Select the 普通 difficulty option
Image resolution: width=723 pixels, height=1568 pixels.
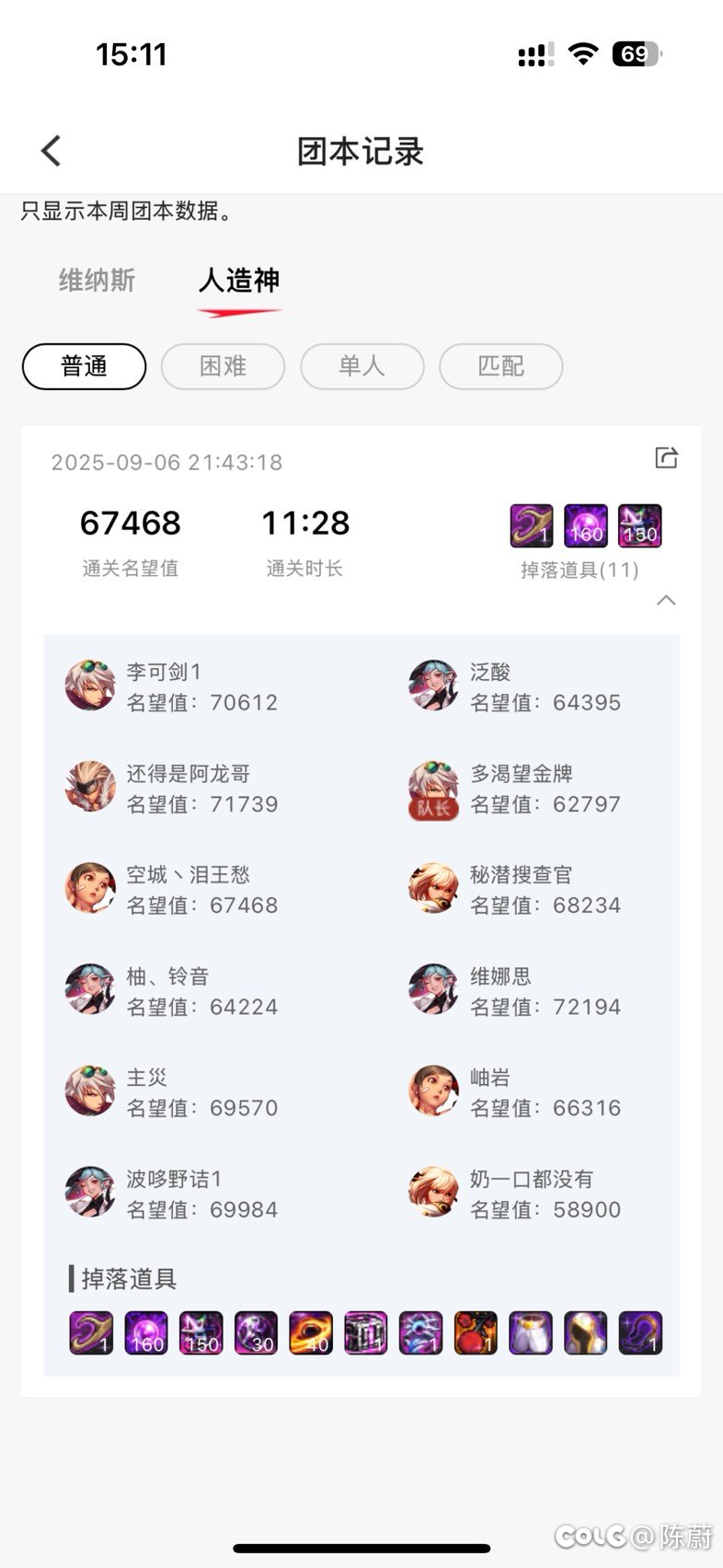coord(84,366)
